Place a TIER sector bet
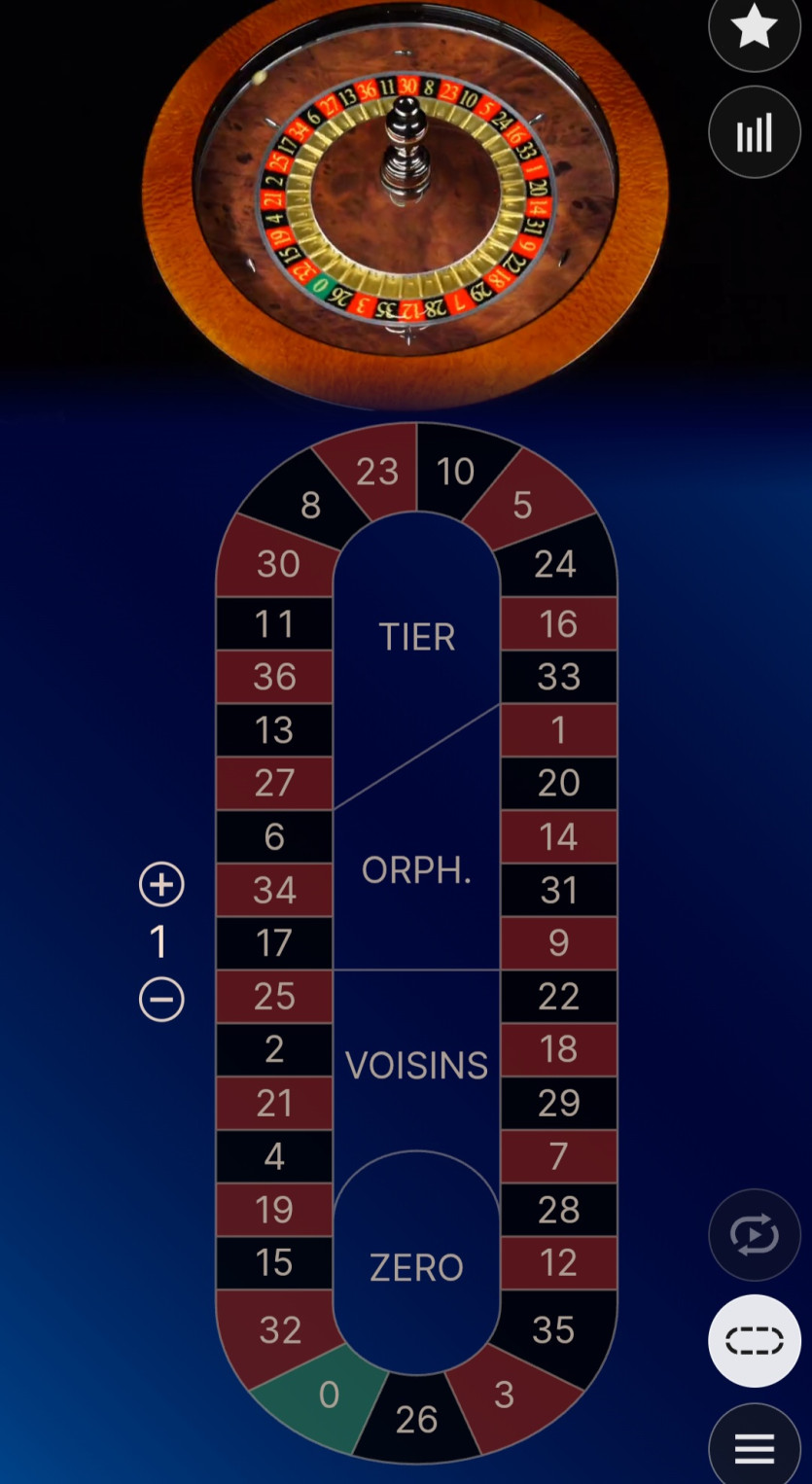 coord(416,637)
